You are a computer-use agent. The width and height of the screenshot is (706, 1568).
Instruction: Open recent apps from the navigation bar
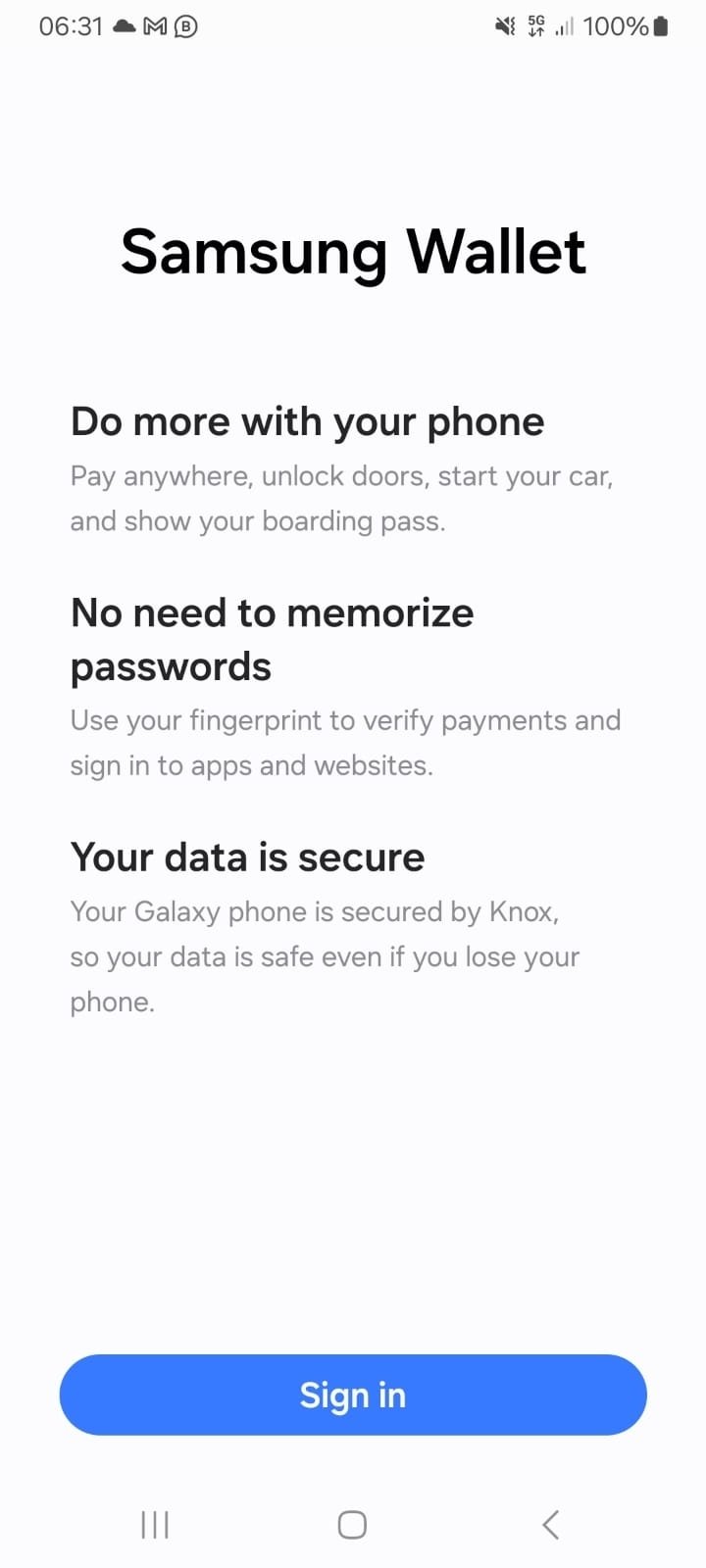(155, 1524)
